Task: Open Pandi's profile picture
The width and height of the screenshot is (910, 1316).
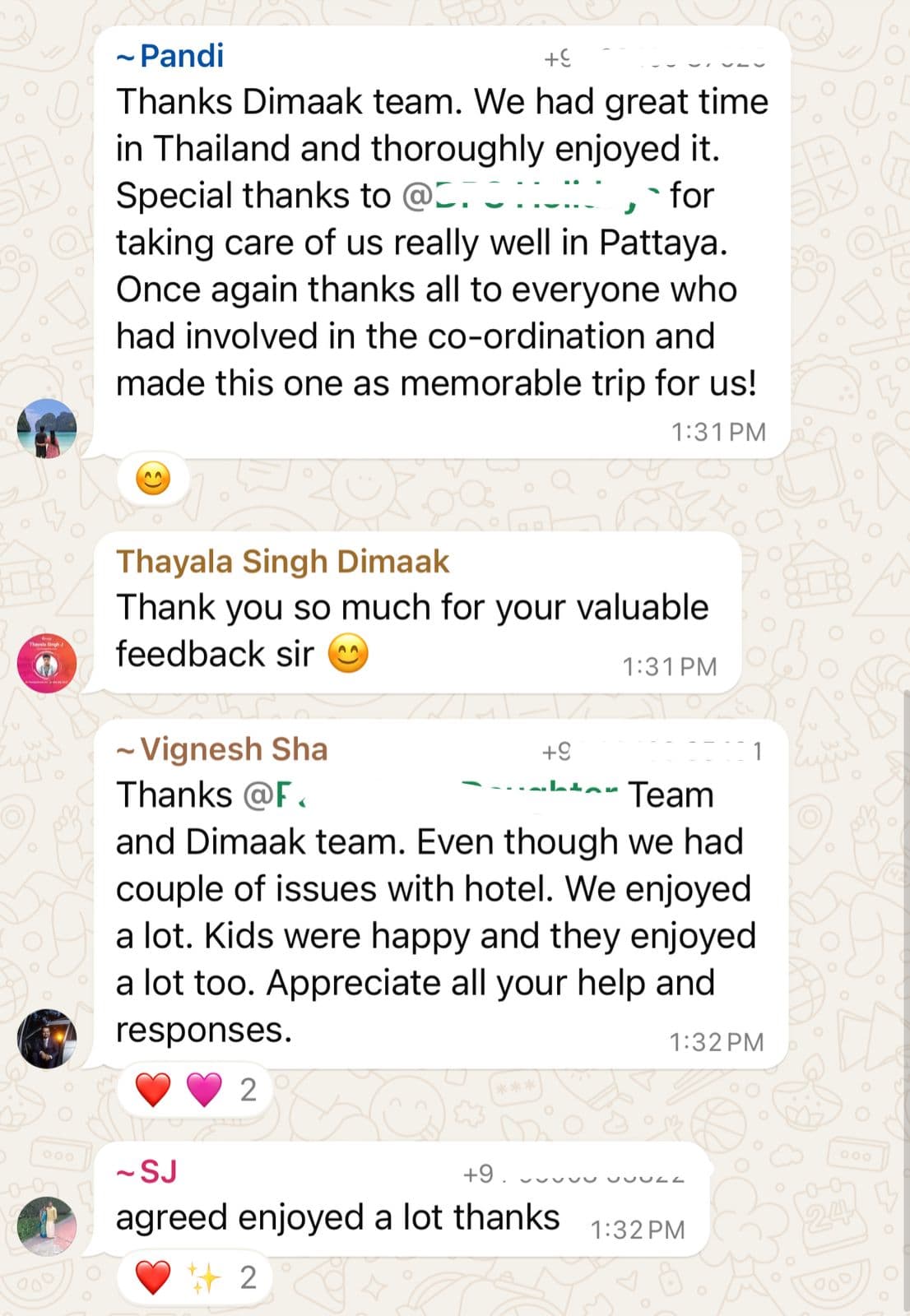Action: [x=47, y=429]
